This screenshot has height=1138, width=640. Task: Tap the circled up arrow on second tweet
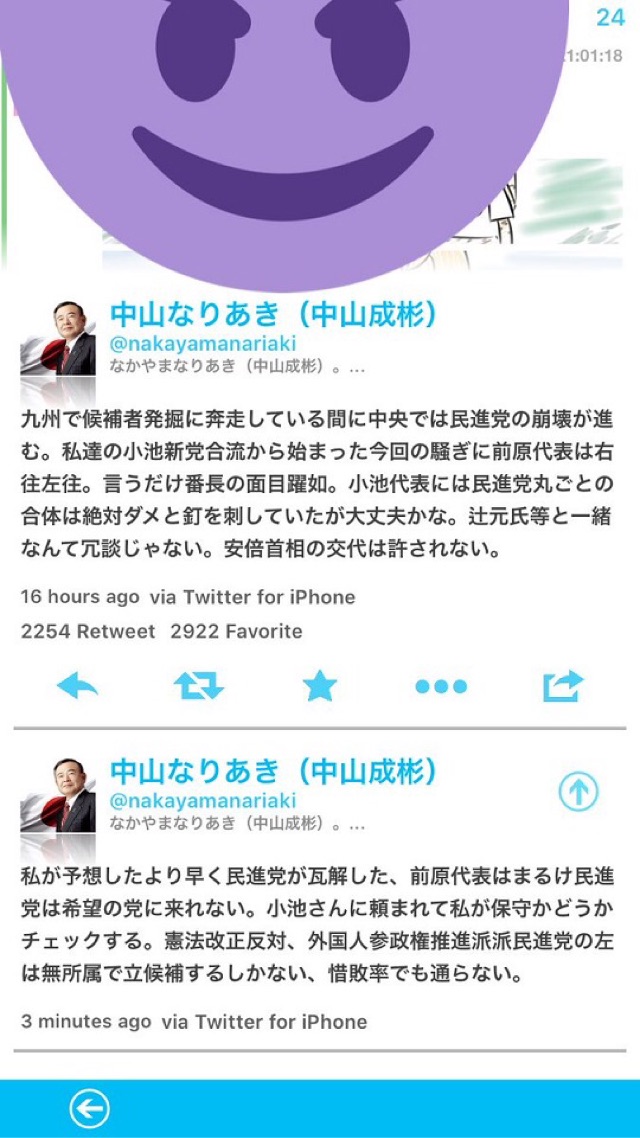578,790
